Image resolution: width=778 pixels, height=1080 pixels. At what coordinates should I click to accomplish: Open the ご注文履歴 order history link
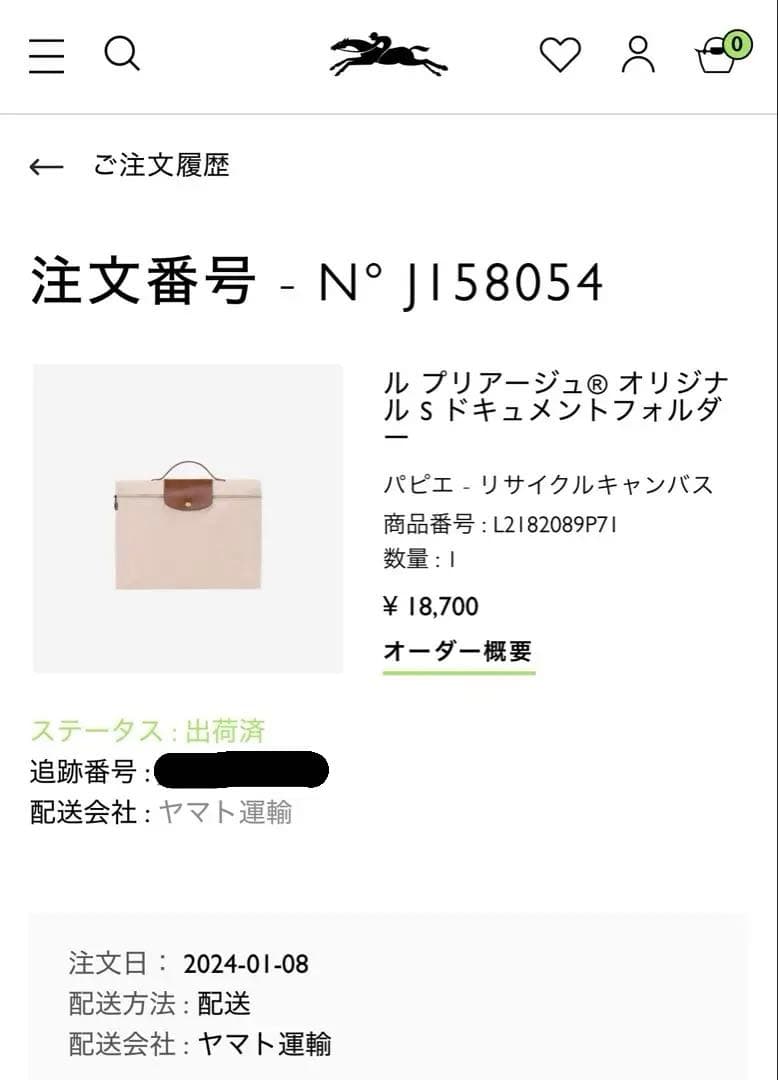click(x=161, y=166)
